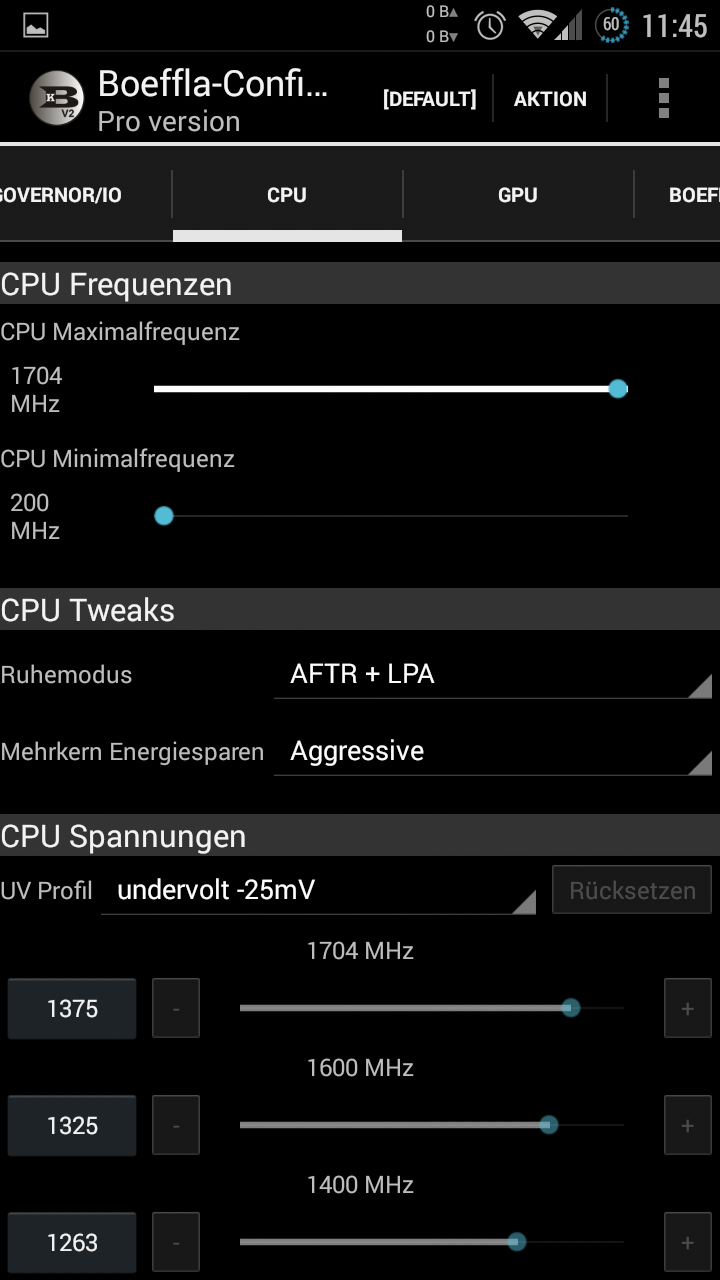Open the UV Profil dropdown
Image resolution: width=720 pixels, height=1280 pixels.
pos(318,890)
